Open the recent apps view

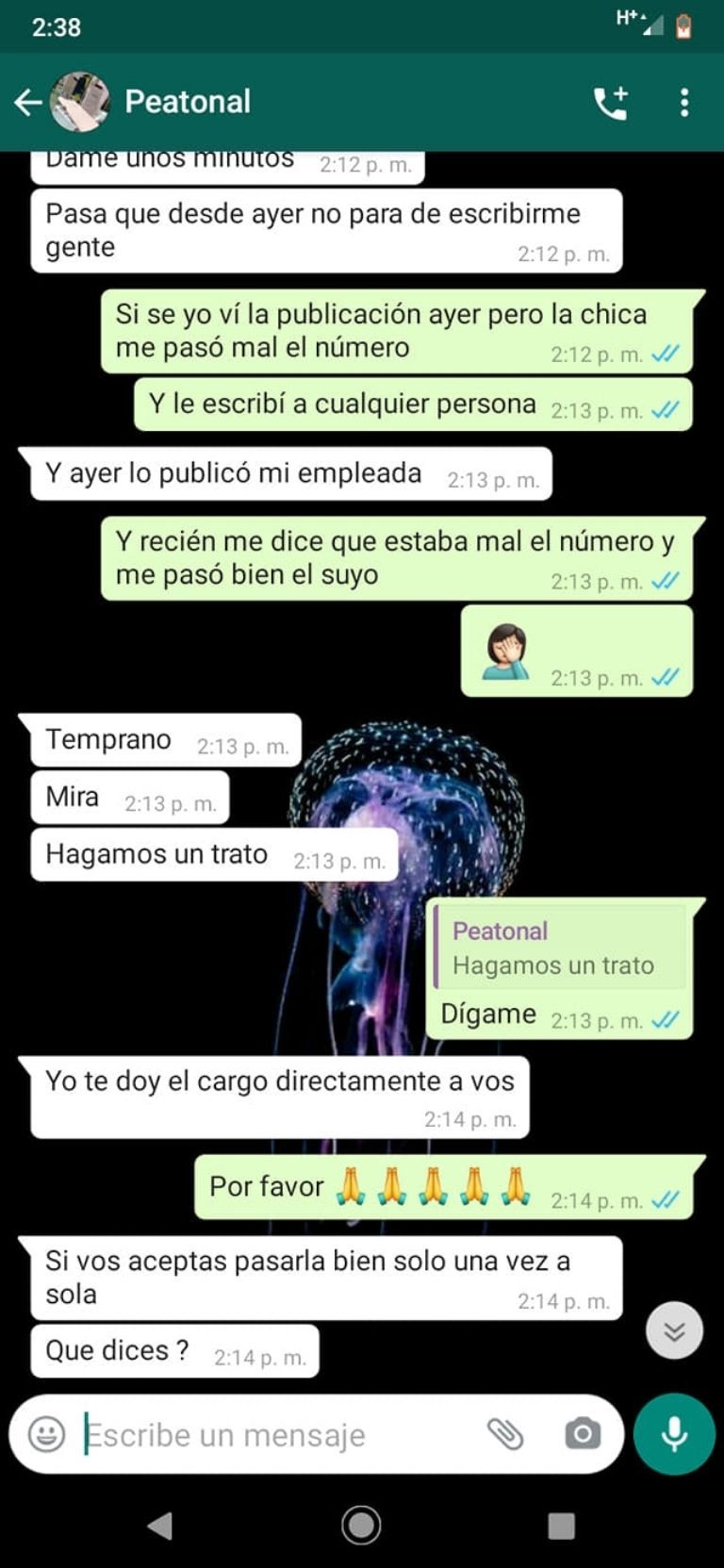561,1525
